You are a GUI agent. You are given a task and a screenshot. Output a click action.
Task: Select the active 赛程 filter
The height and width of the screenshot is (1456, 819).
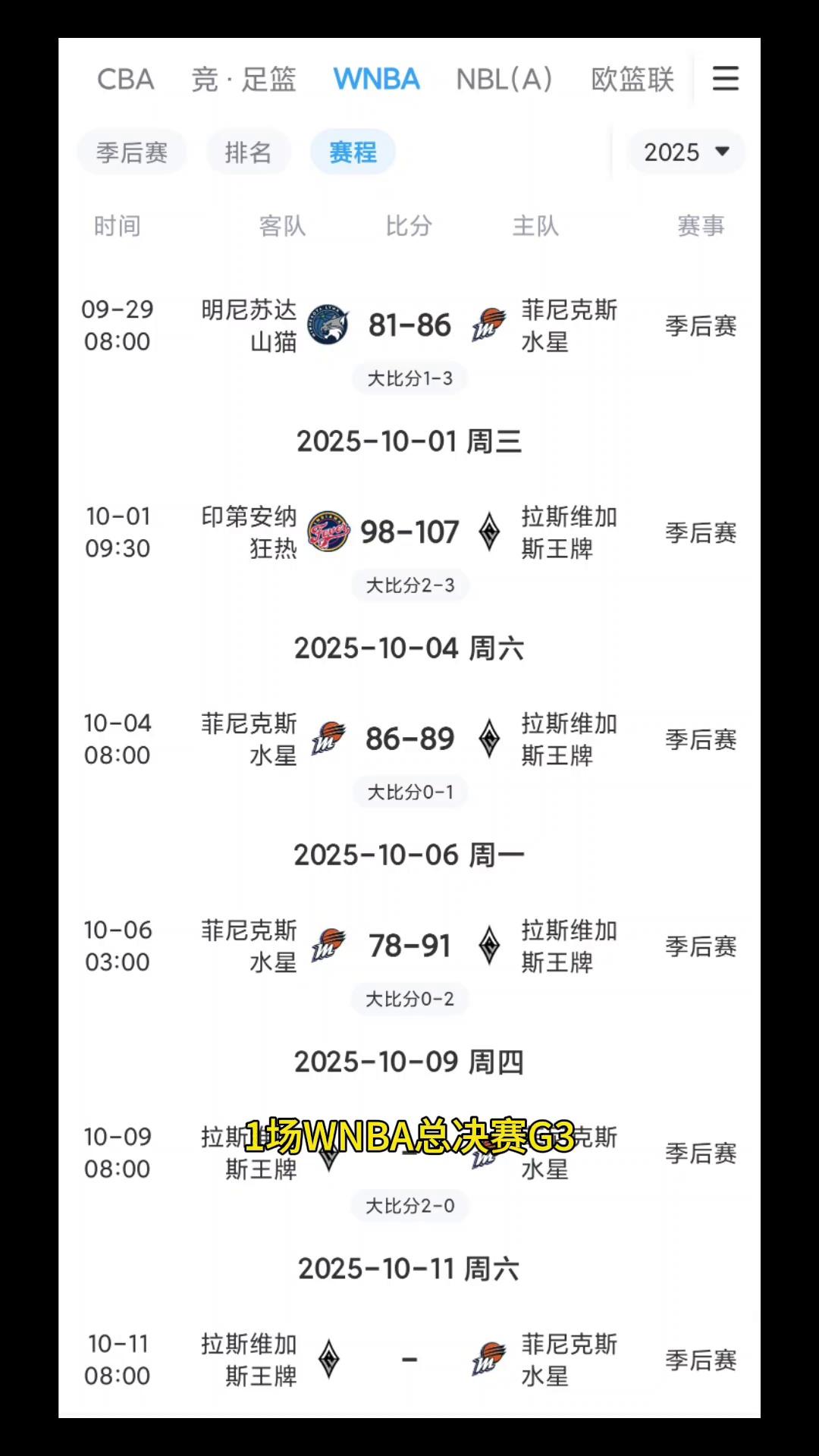pyautogui.click(x=352, y=152)
